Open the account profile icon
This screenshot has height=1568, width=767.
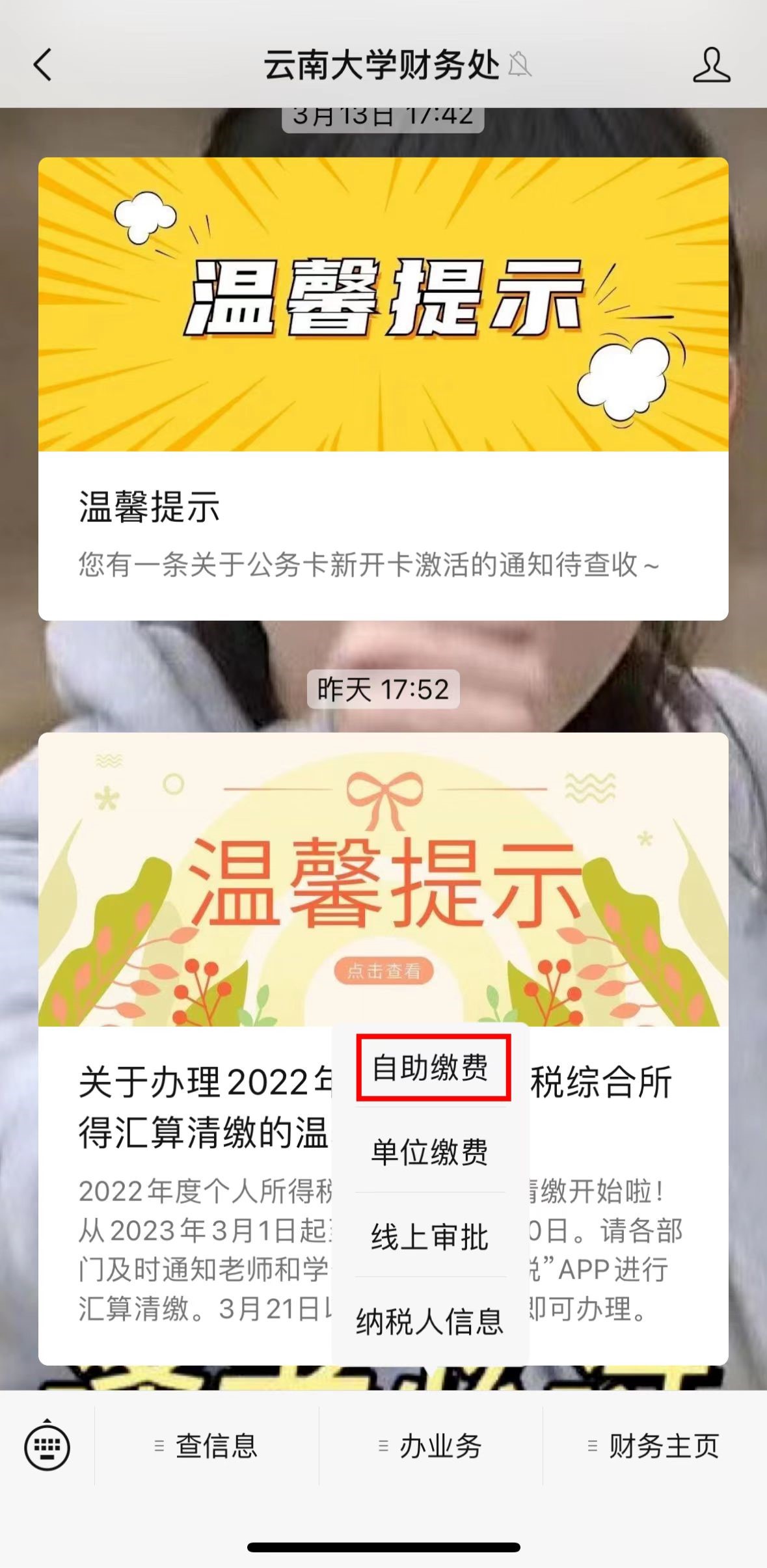coord(711,65)
